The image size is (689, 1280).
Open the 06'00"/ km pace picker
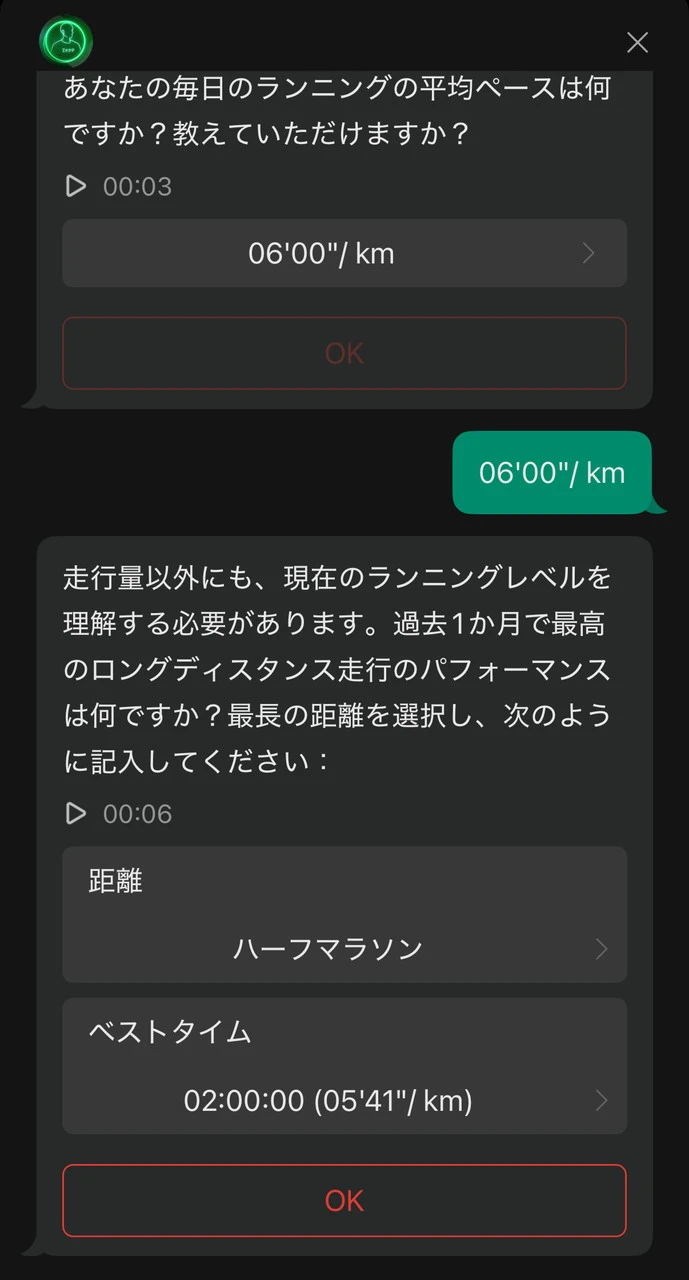344,253
